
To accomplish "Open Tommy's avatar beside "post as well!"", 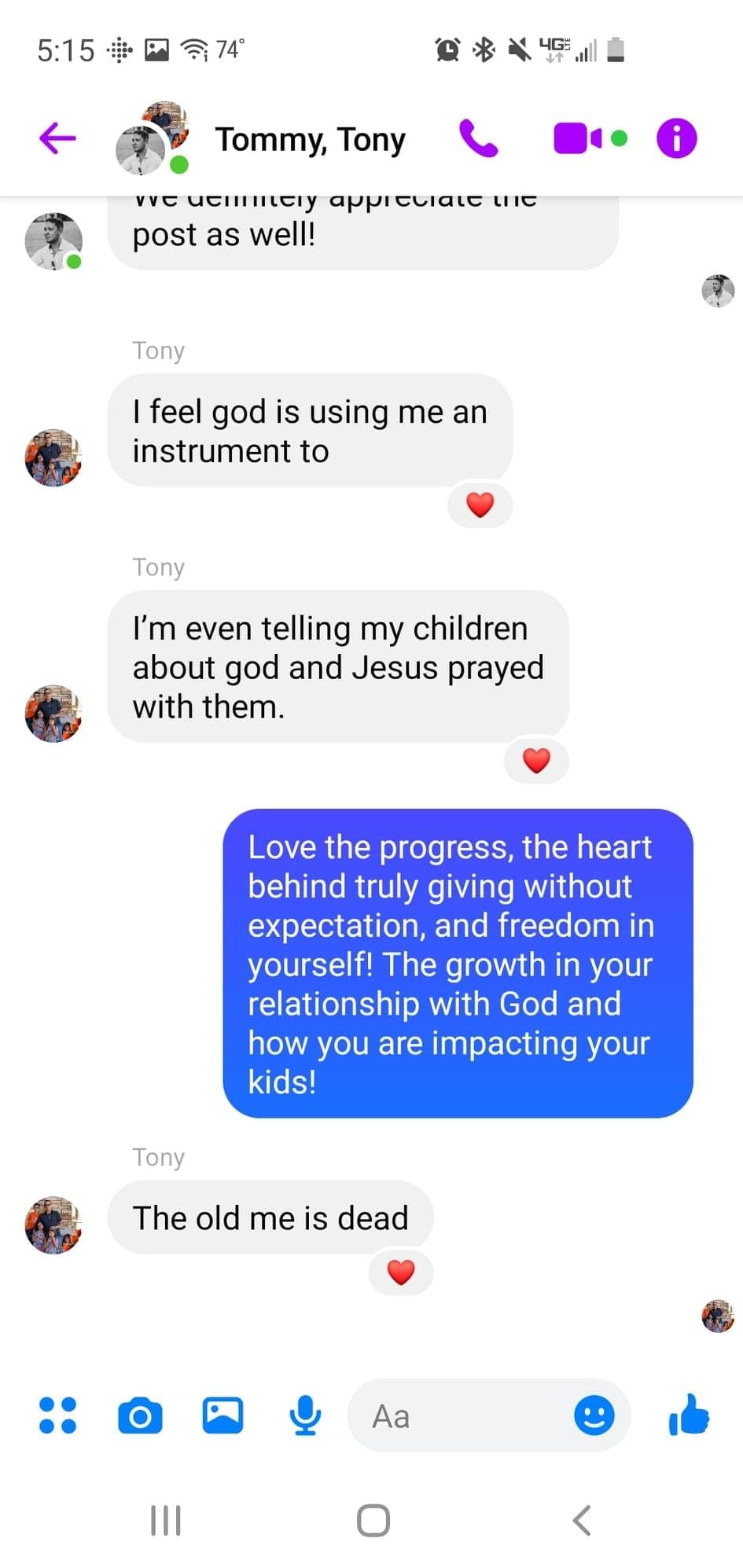I will point(53,241).
